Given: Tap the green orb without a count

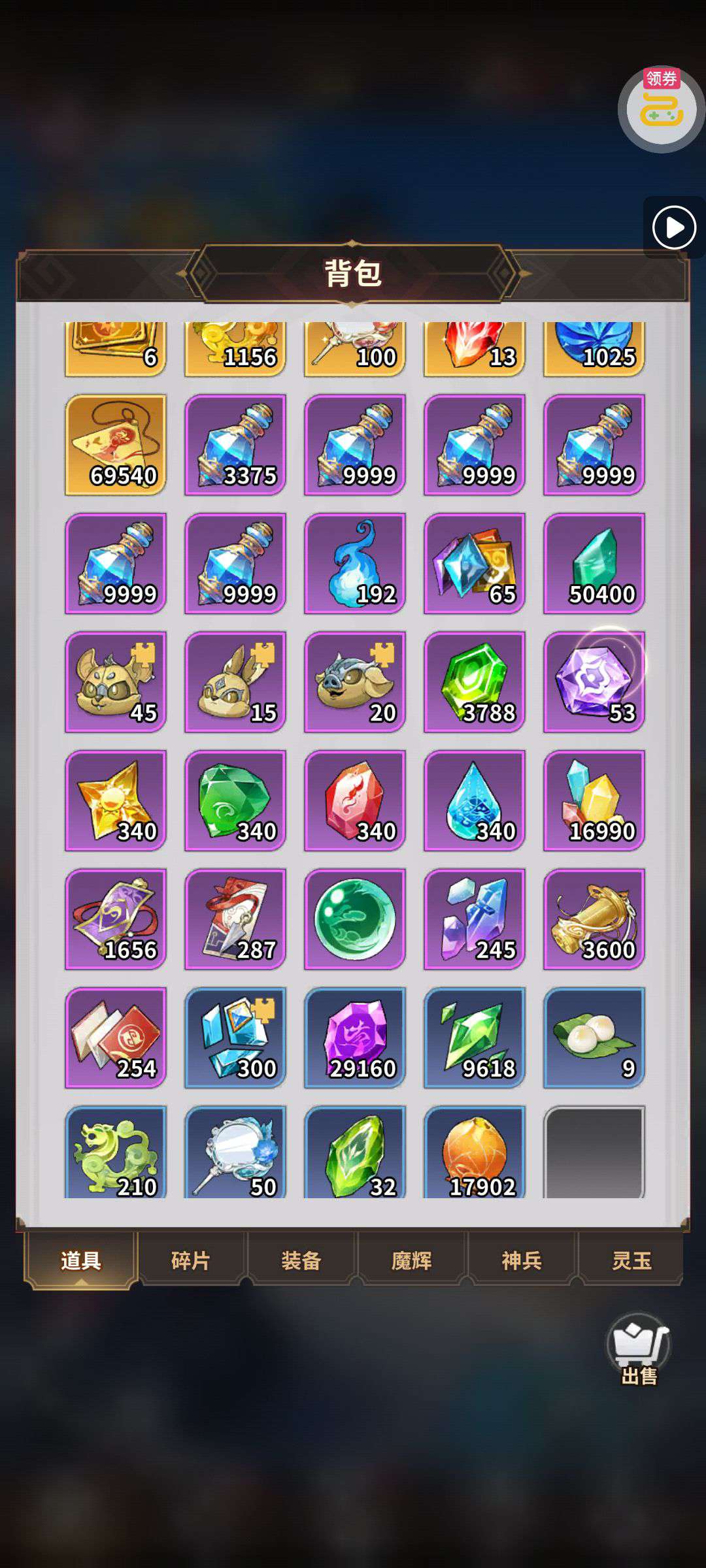Looking at the screenshot, I should [x=355, y=919].
